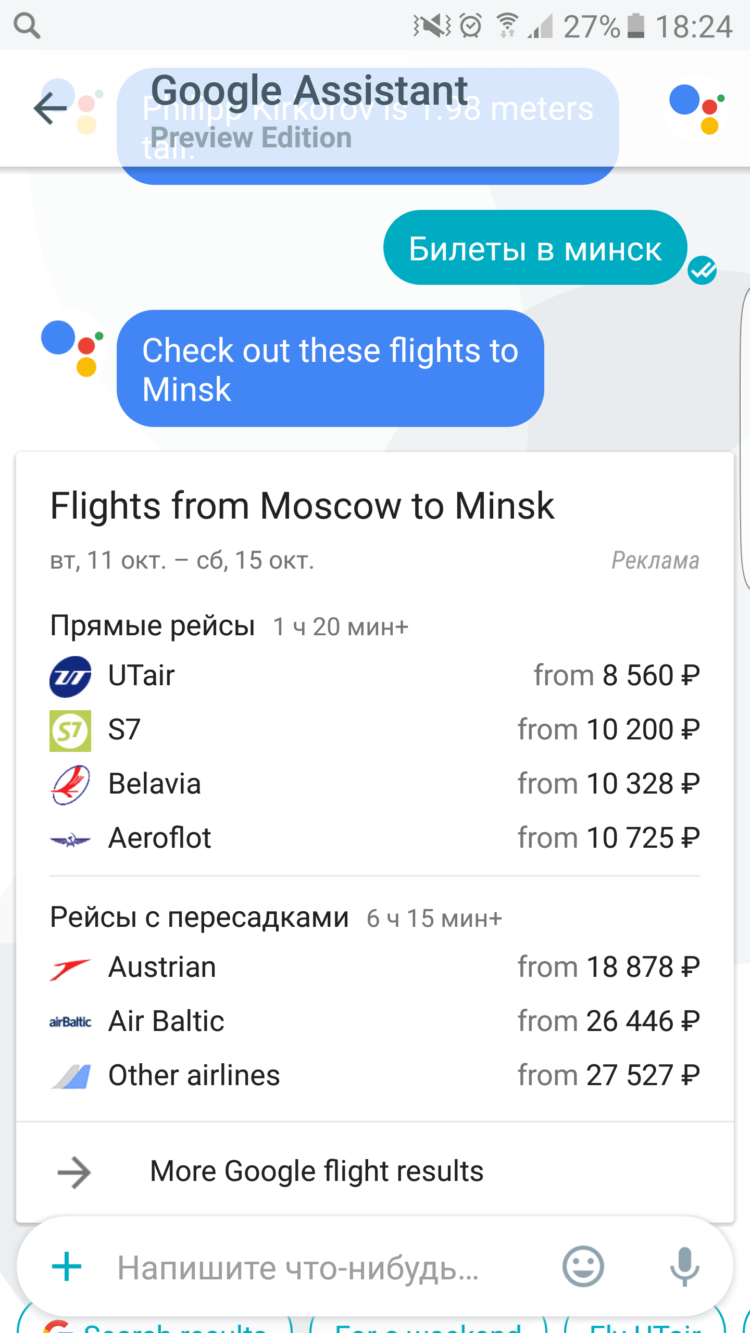Open the UTair airline logo
This screenshot has width=750, height=1333.
[70, 675]
